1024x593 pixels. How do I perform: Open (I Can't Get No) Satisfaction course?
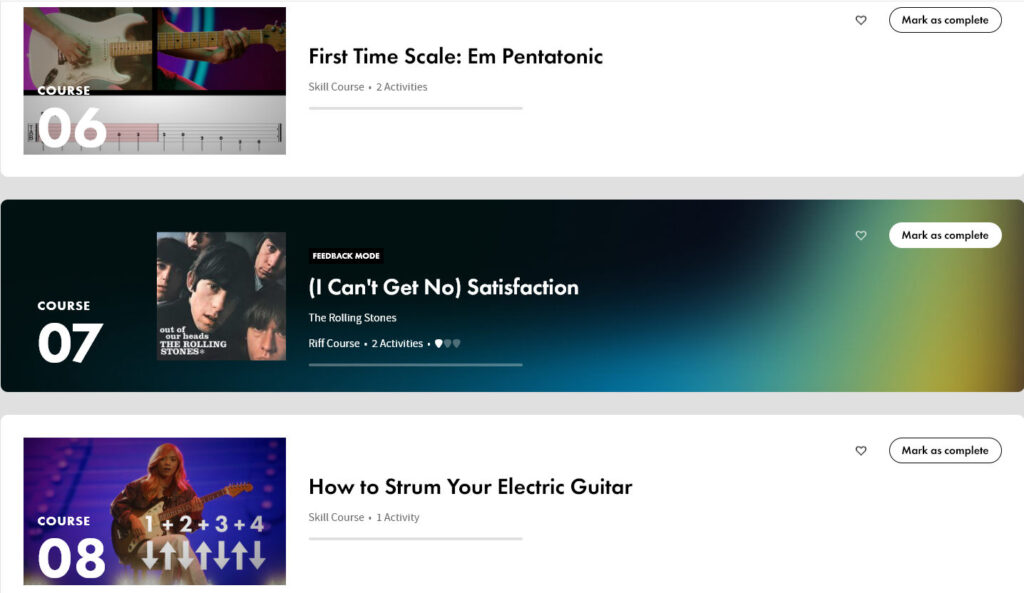tap(443, 287)
